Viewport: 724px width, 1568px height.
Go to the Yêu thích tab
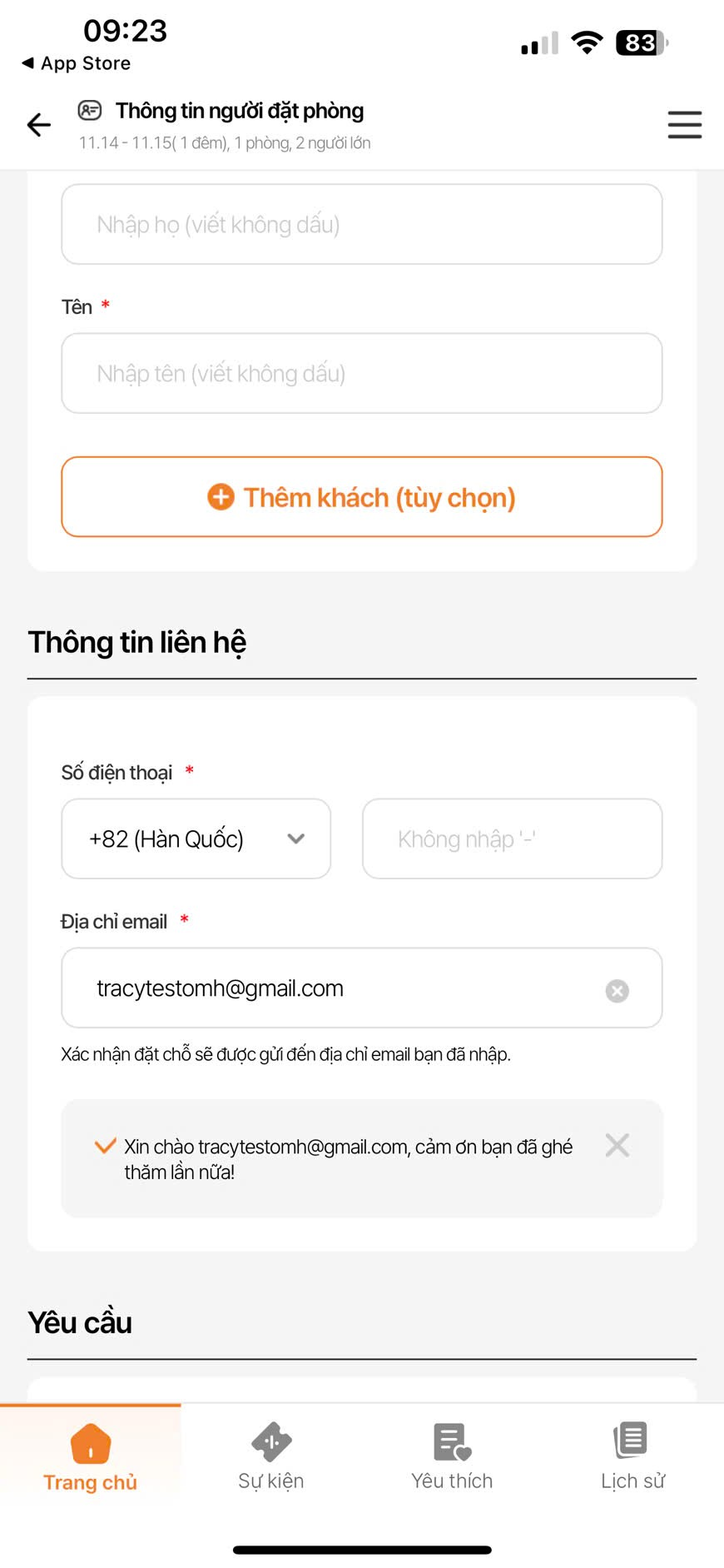click(x=452, y=1457)
